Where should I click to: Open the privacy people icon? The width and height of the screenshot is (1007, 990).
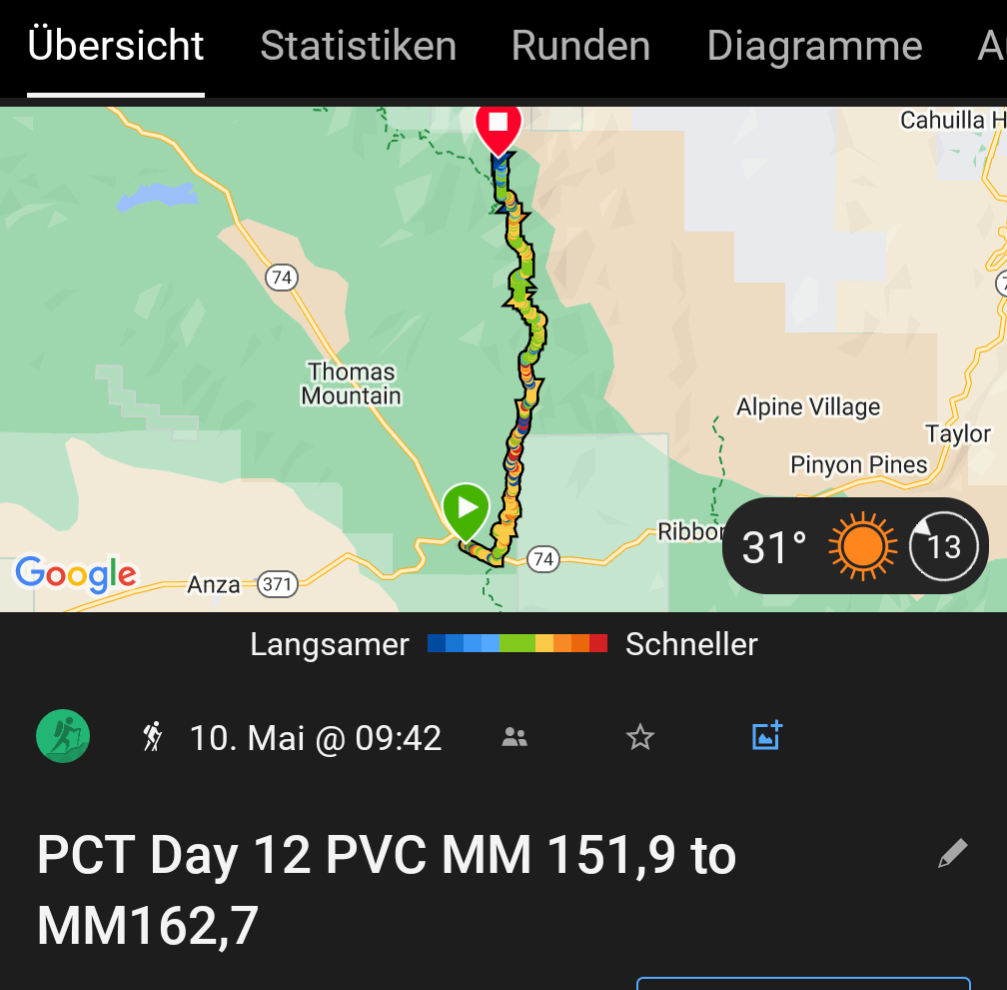(x=515, y=738)
